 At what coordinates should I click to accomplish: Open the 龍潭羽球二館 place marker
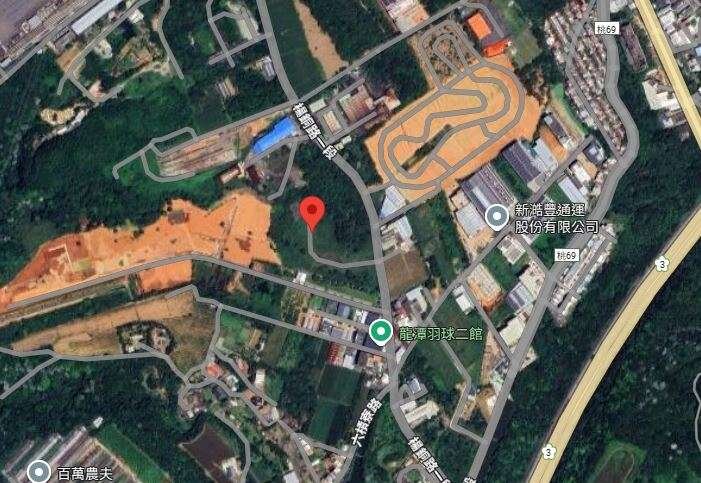[380, 331]
